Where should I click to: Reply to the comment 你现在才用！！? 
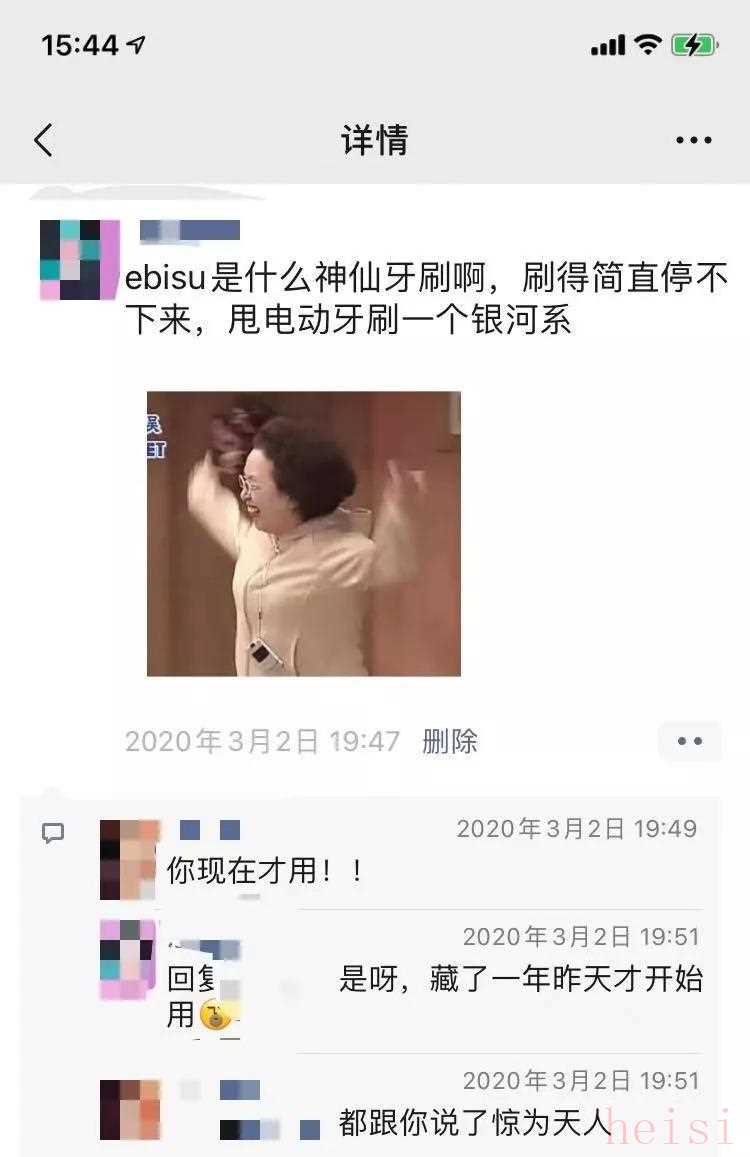[265, 871]
